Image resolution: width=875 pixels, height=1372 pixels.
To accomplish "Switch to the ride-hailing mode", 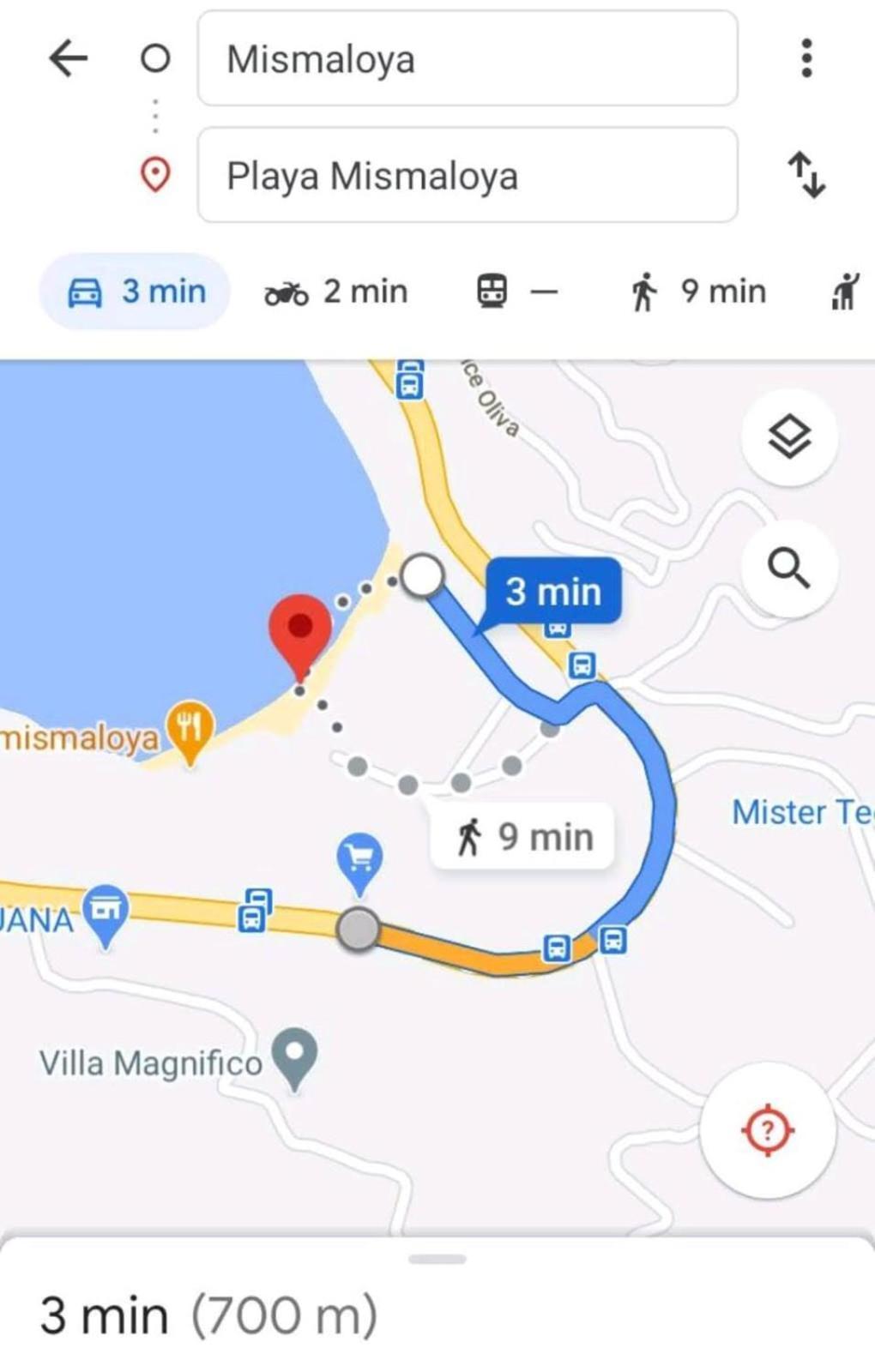I will [845, 292].
